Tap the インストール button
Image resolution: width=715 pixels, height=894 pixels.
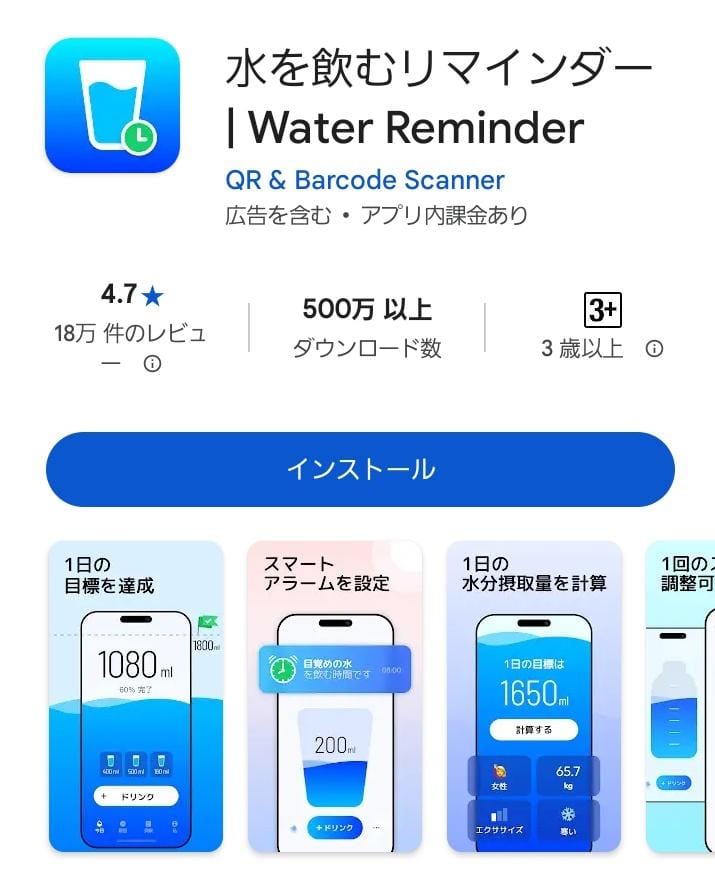(360, 469)
